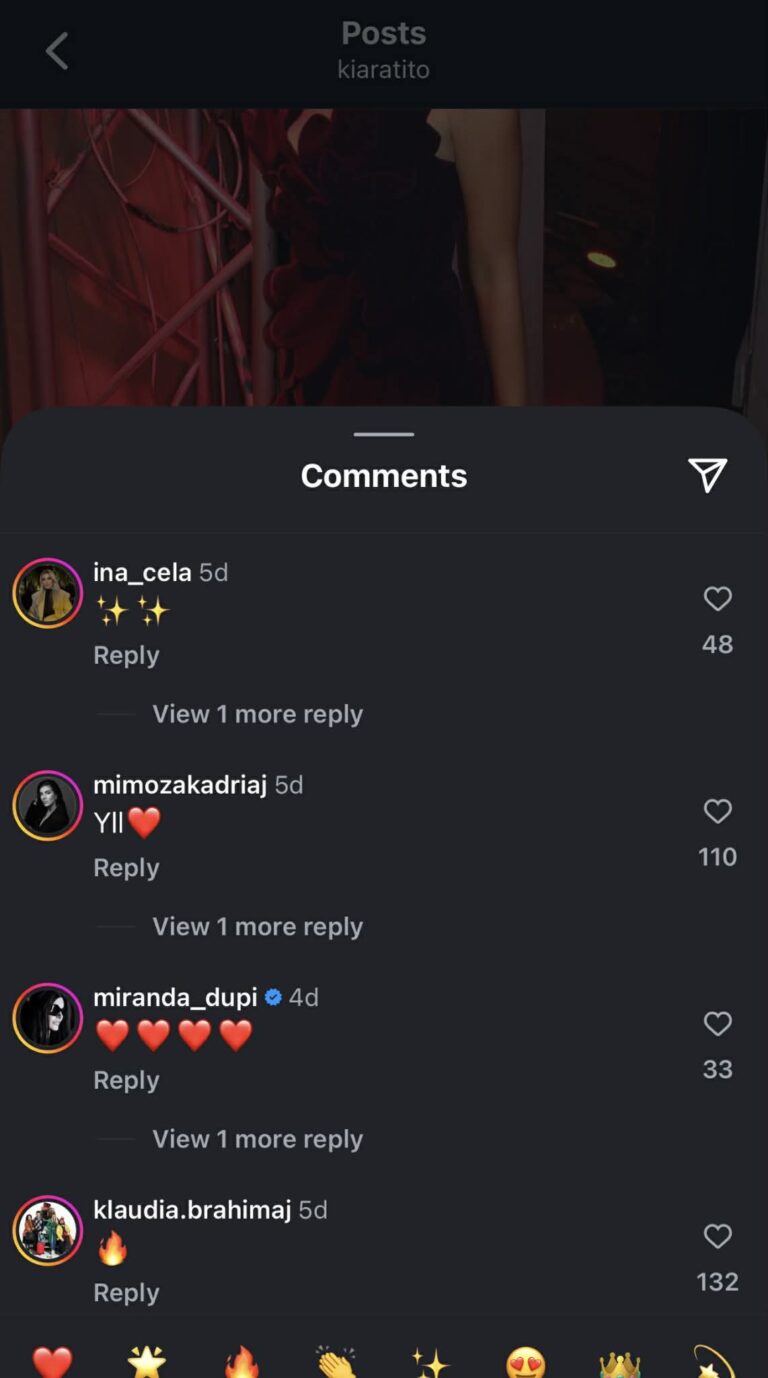Like klaudia.brahimaj's comment
This screenshot has height=1378, width=768.
coord(717,1237)
